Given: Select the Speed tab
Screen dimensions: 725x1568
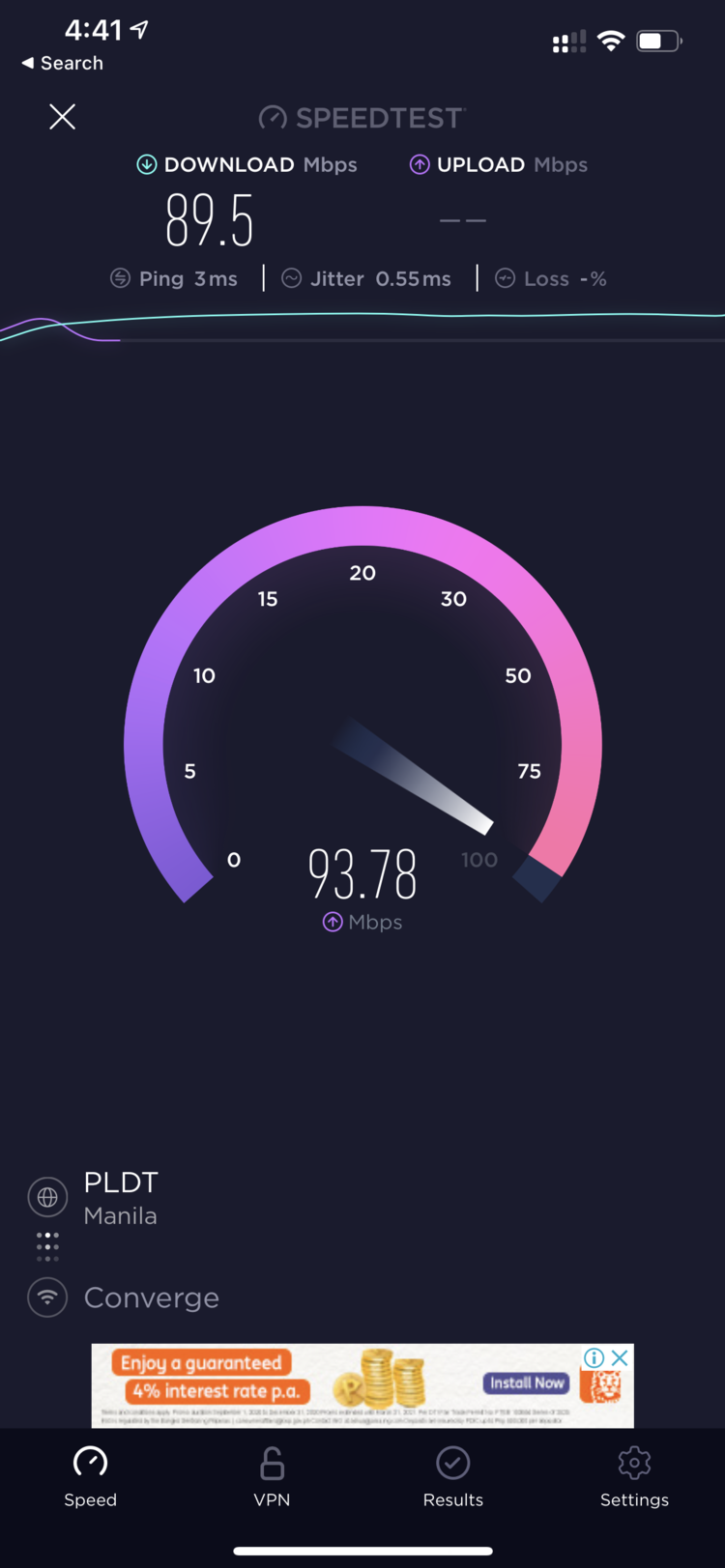Looking at the screenshot, I should point(90,1476).
